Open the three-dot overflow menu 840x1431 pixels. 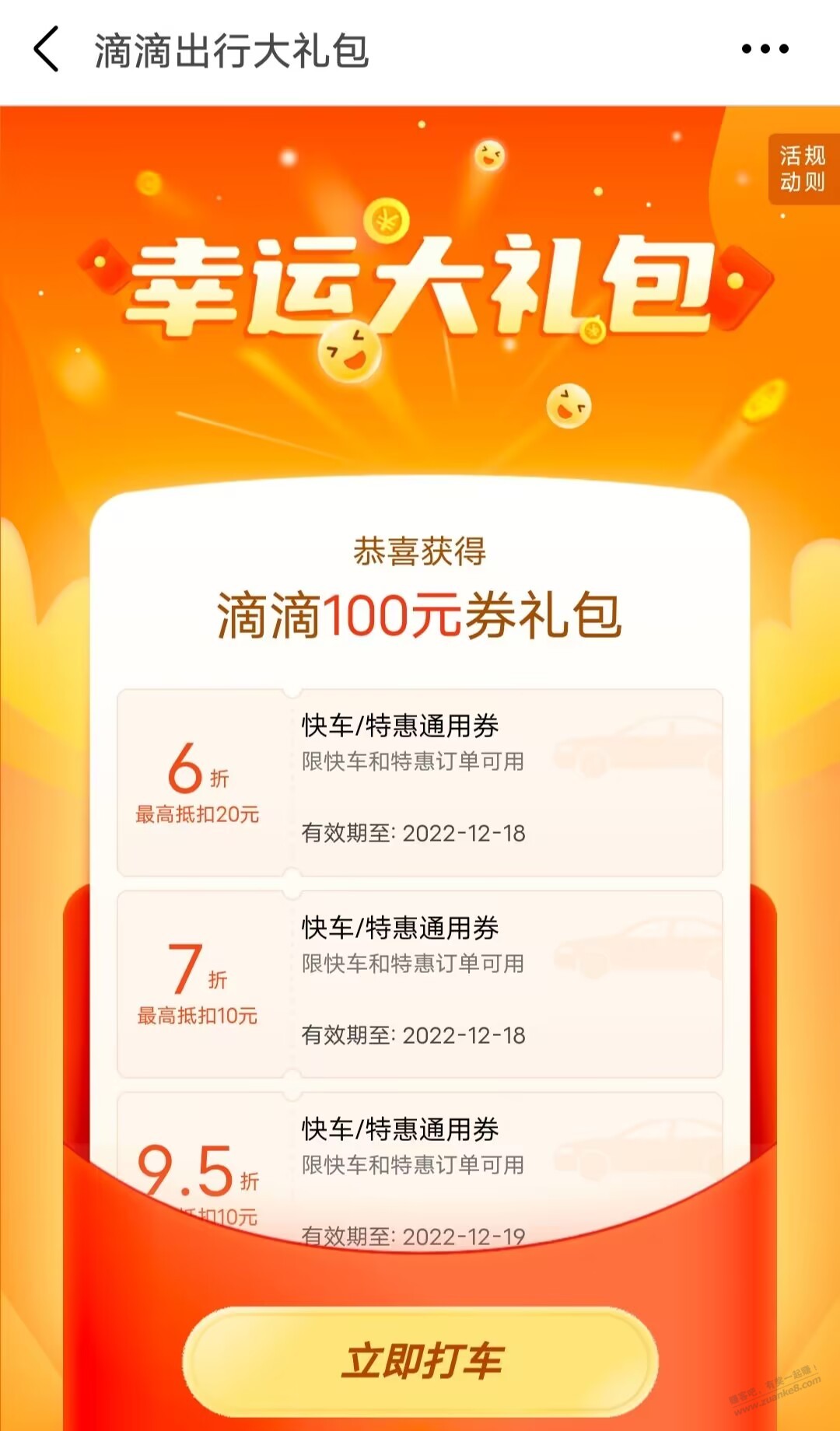(x=765, y=50)
